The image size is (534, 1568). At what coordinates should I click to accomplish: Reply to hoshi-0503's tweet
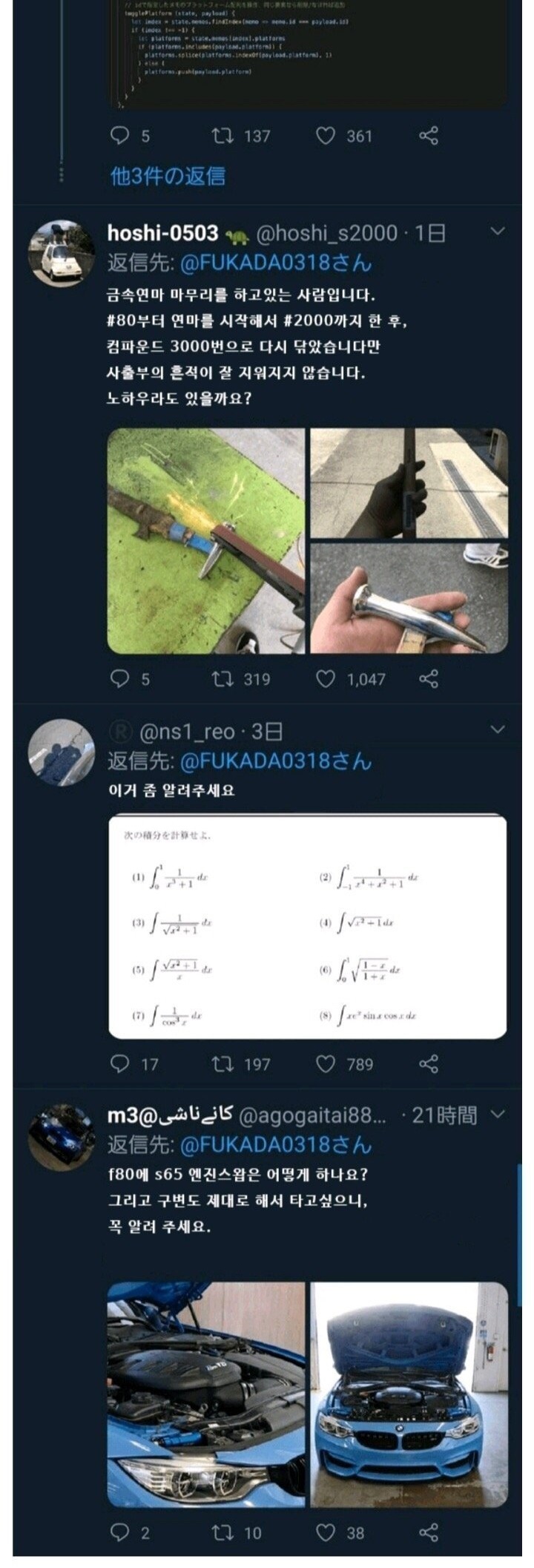pos(119,678)
